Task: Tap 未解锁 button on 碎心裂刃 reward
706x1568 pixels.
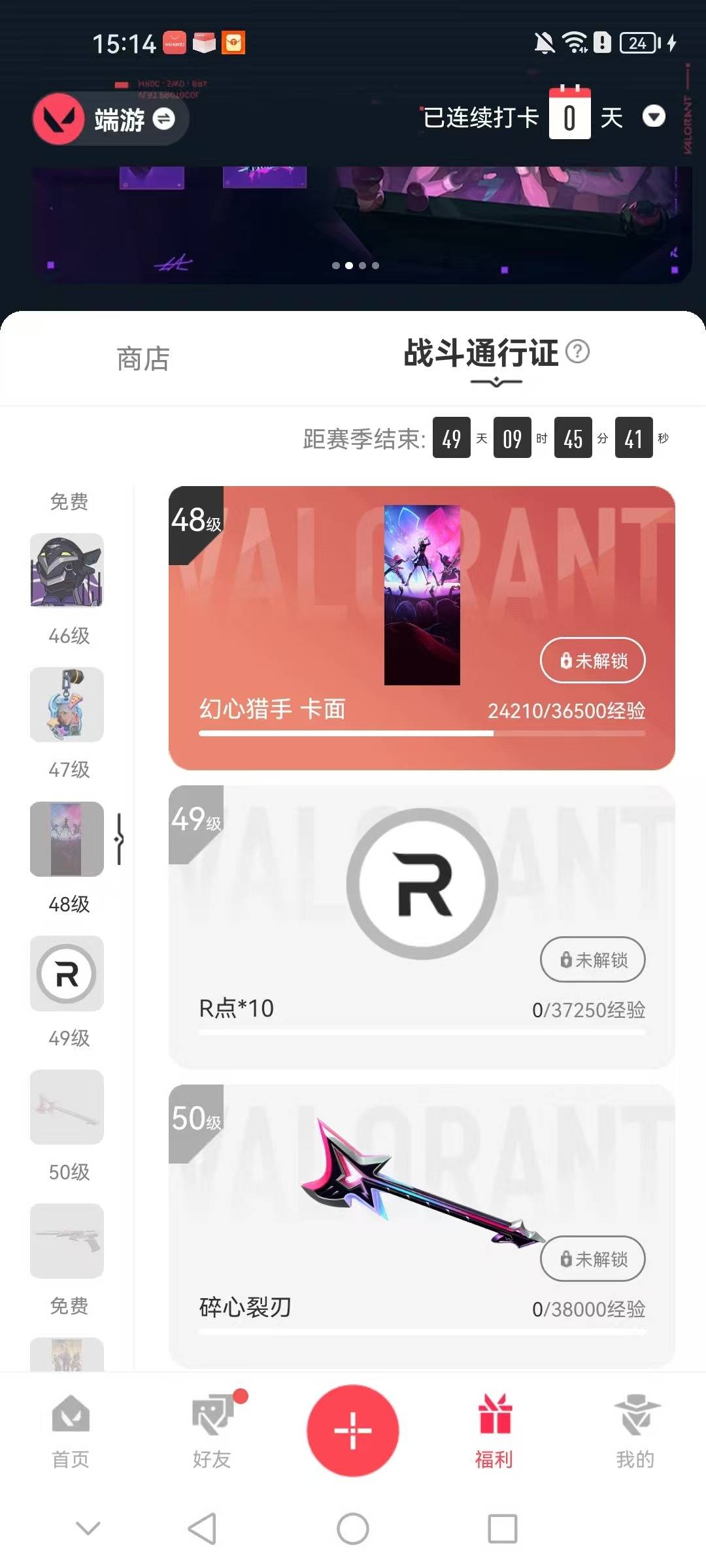Action: (592, 1259)
